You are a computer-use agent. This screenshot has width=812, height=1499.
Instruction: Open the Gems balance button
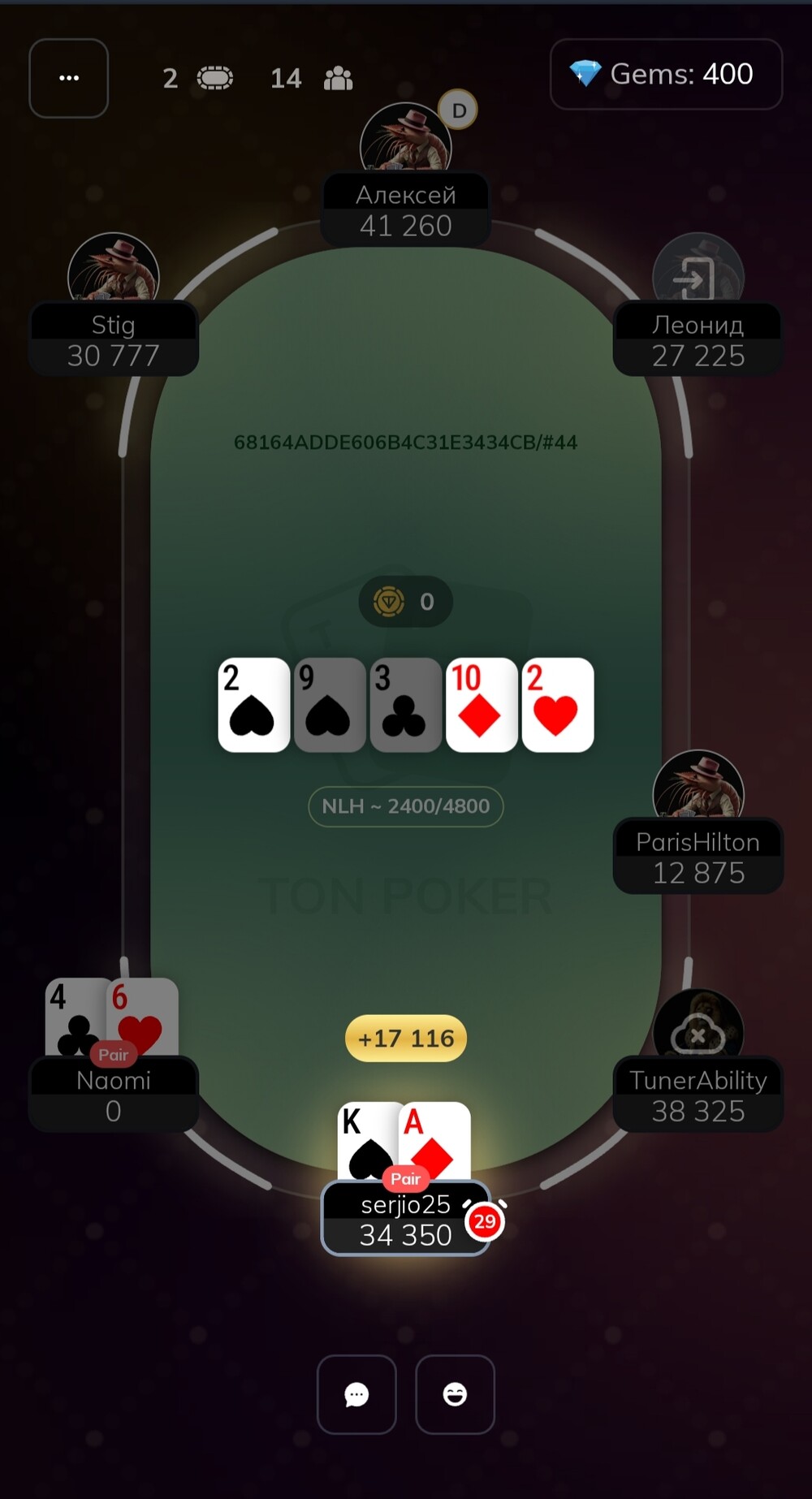coord(666,74)
